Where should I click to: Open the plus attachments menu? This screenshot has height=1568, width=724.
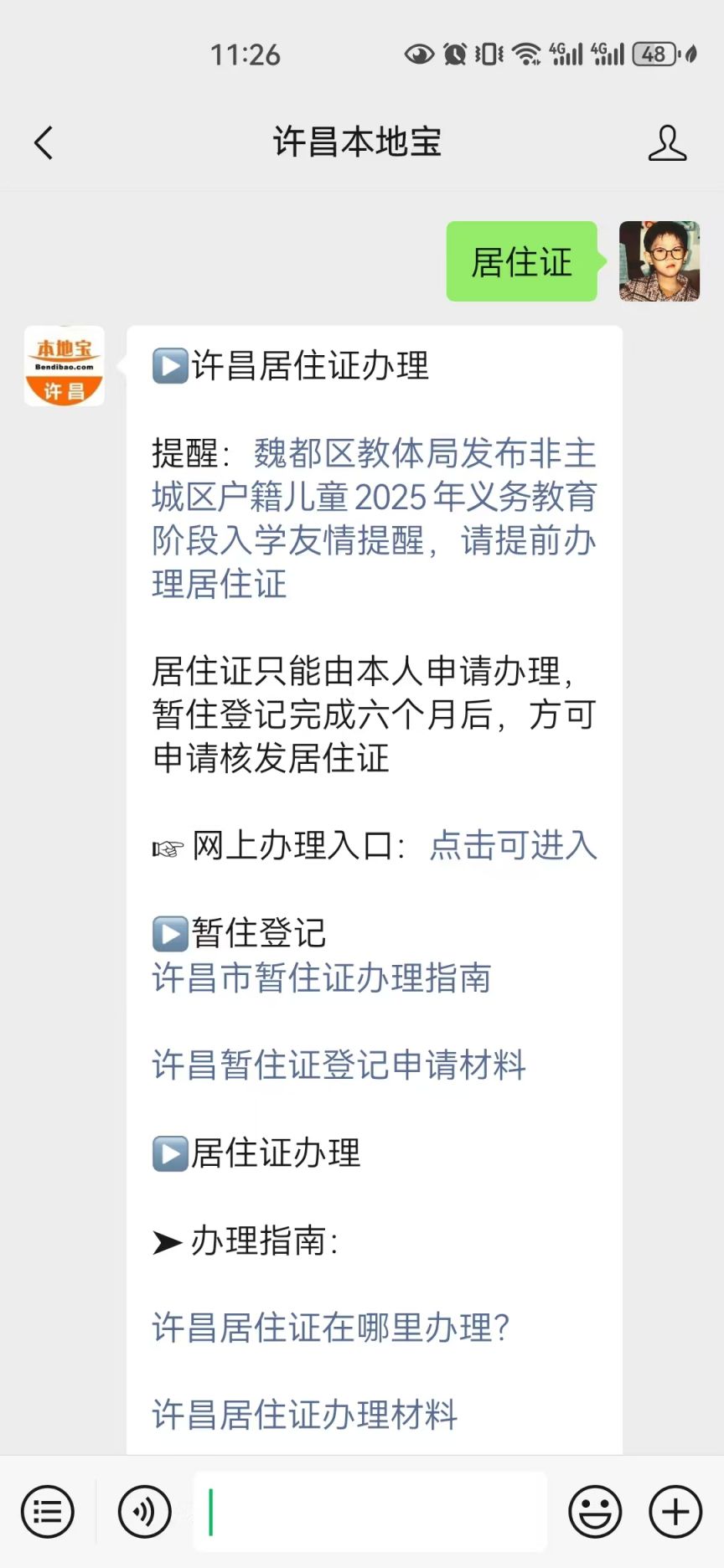(675, 1512)
